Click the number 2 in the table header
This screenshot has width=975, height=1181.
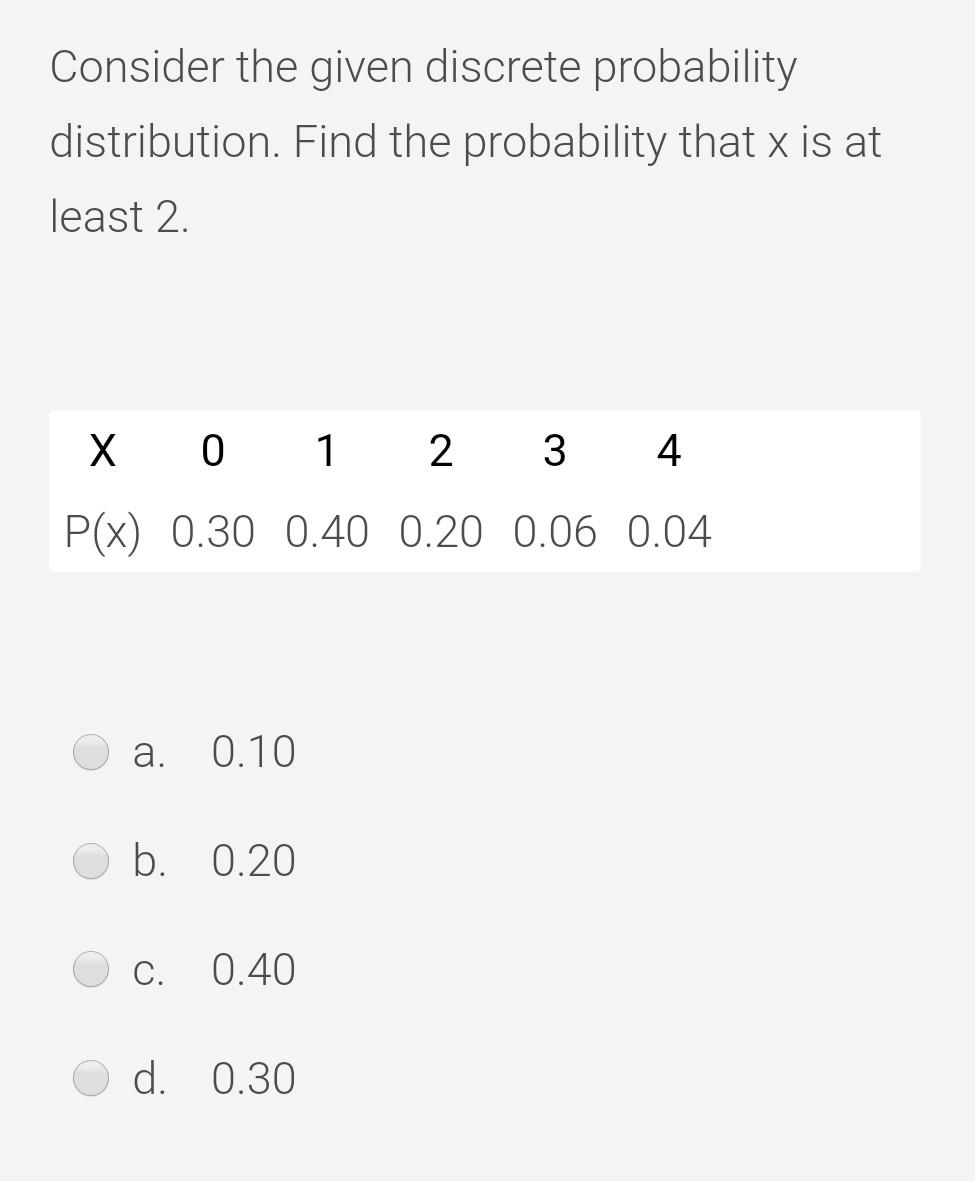pyautogui.click(x=440, y=451)
